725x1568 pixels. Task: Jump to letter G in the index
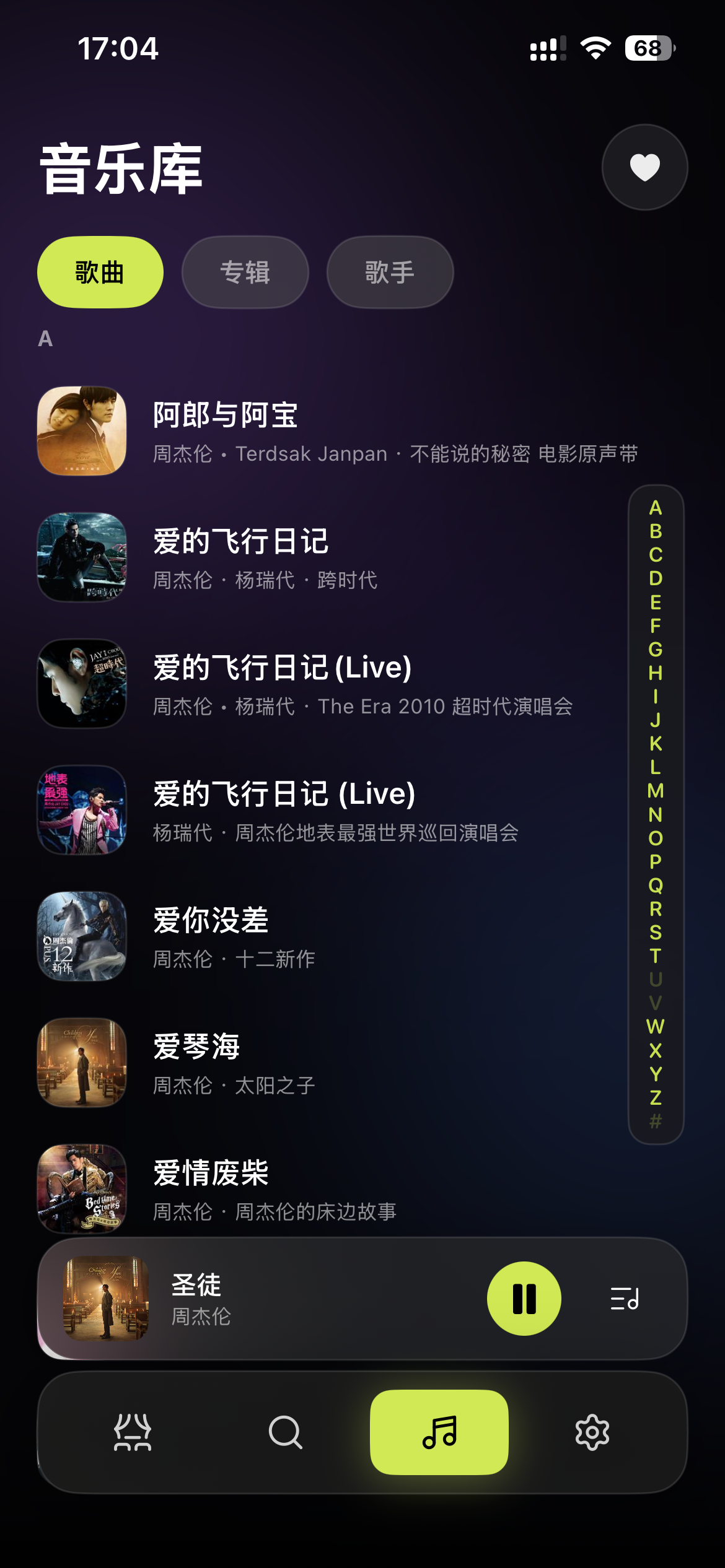(656, 650)
